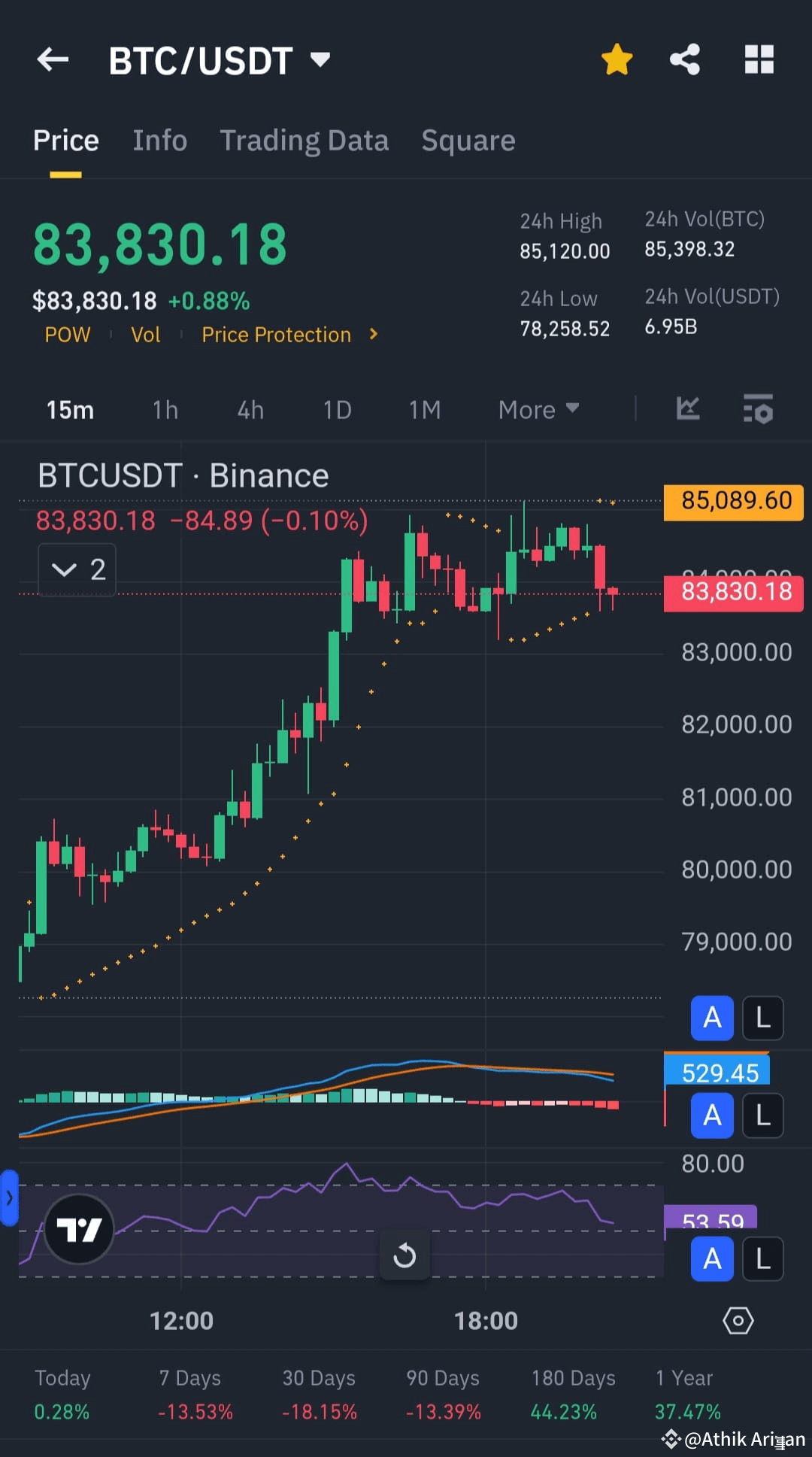Select the 1D timeframe
The image size is (812, 1457).
[x=337, y=409]
